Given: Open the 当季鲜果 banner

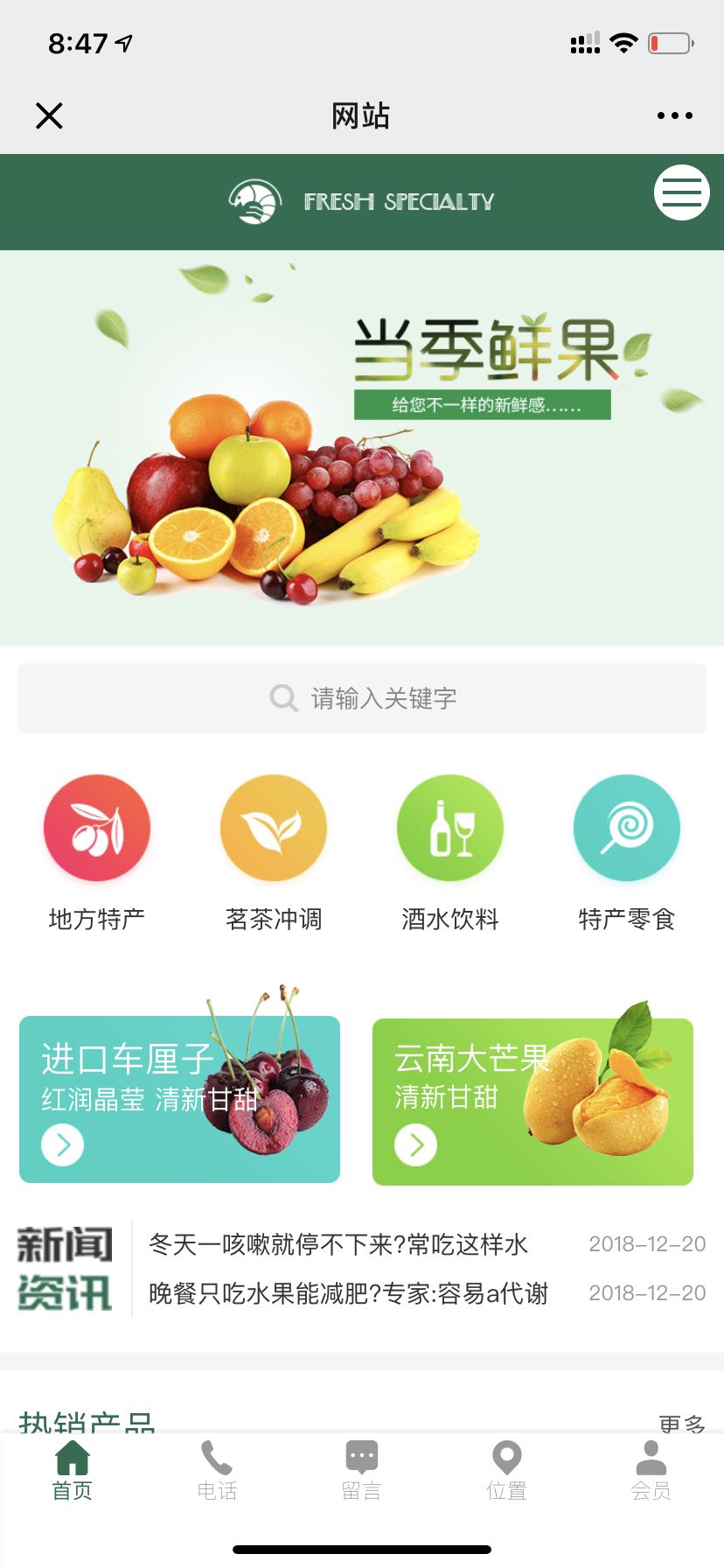Looking at the screenshot, I should tap(362, 446).
